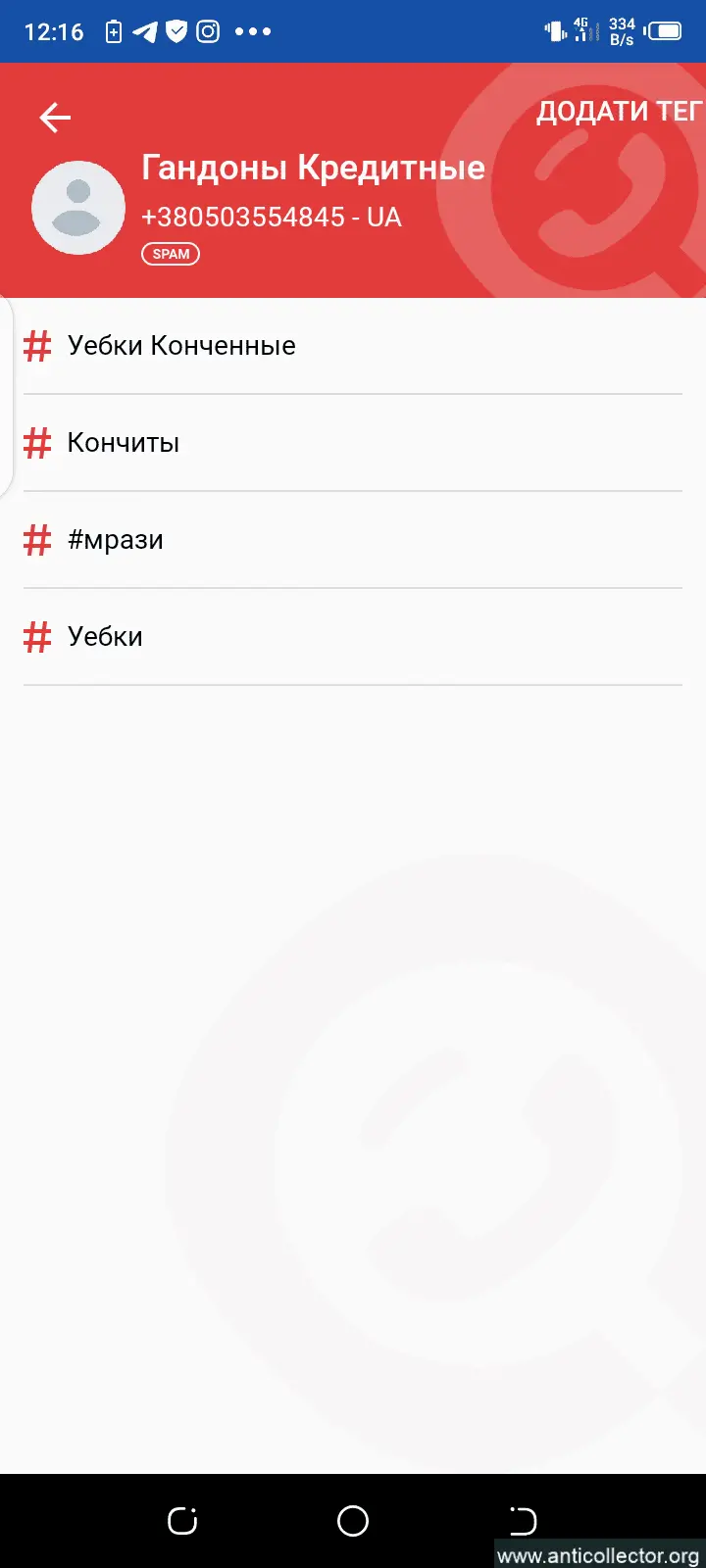Open the system home button
The width and height of the screenshot is (706, 1568).
[353, 1520]
